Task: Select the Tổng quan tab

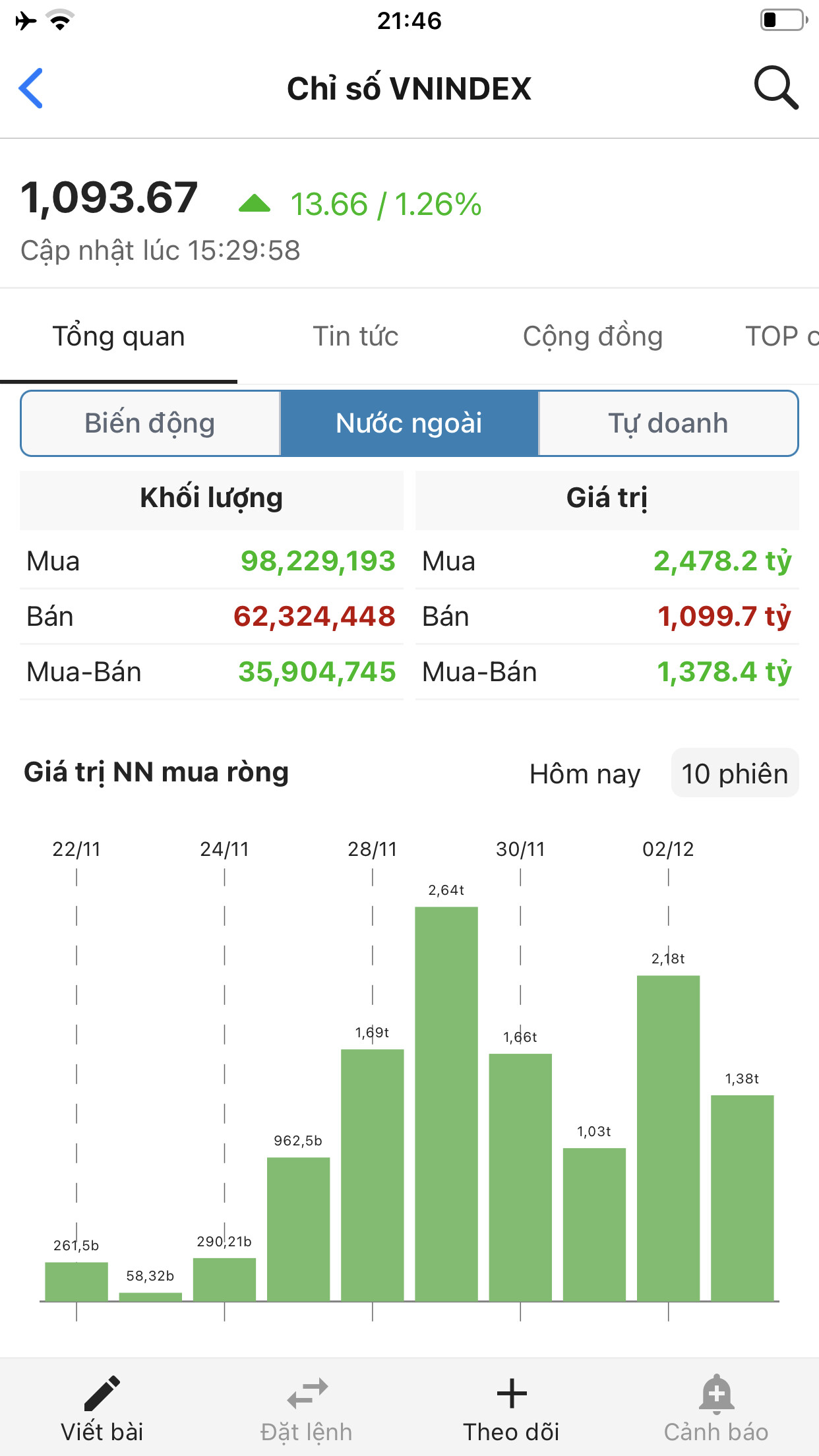Action: tap(119, 336)
